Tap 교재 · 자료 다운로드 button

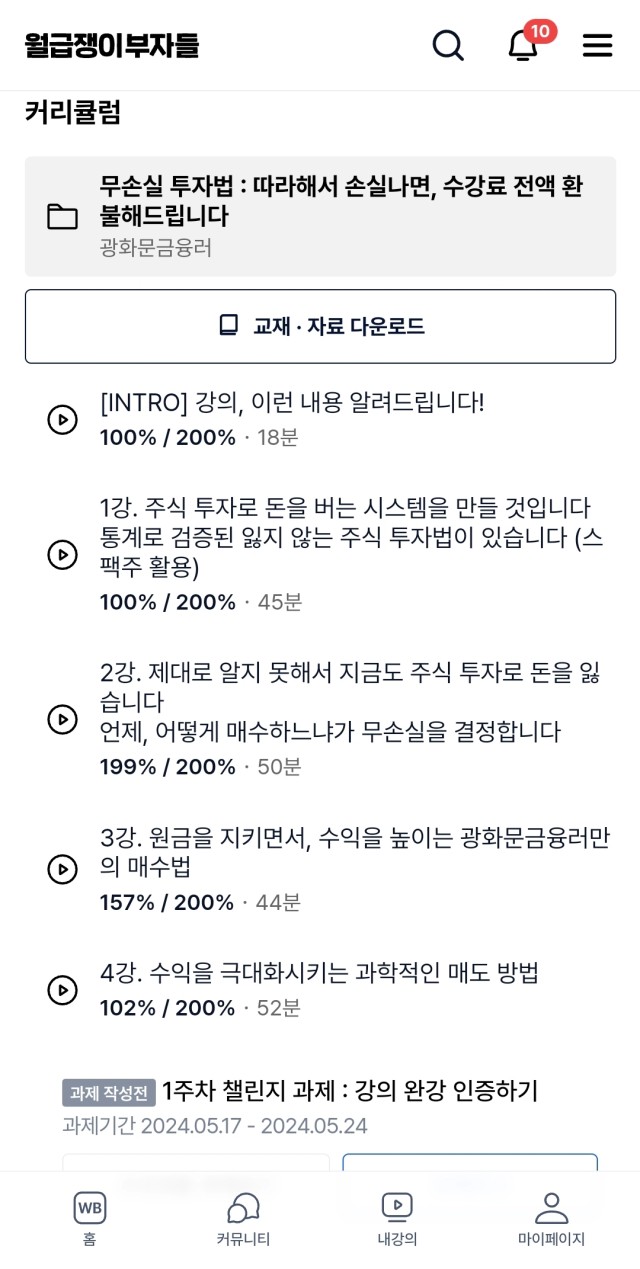(x=320, y=326)
